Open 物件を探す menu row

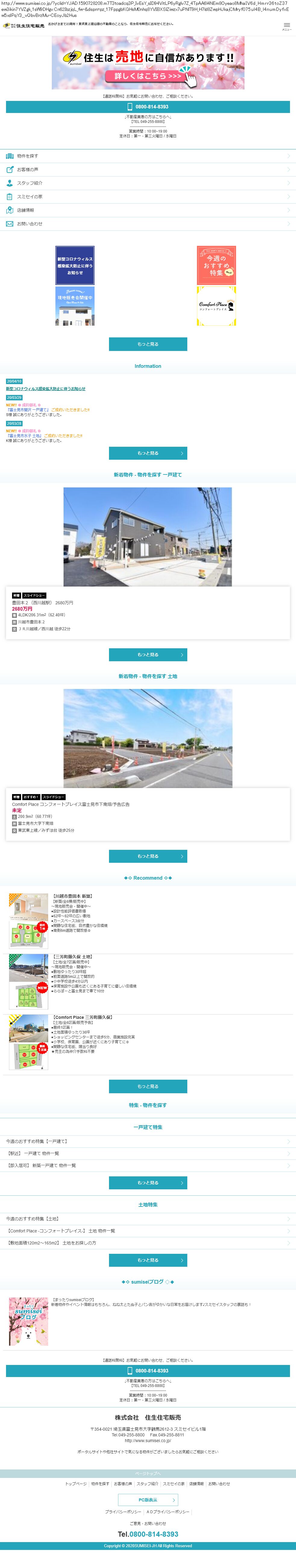148,156
